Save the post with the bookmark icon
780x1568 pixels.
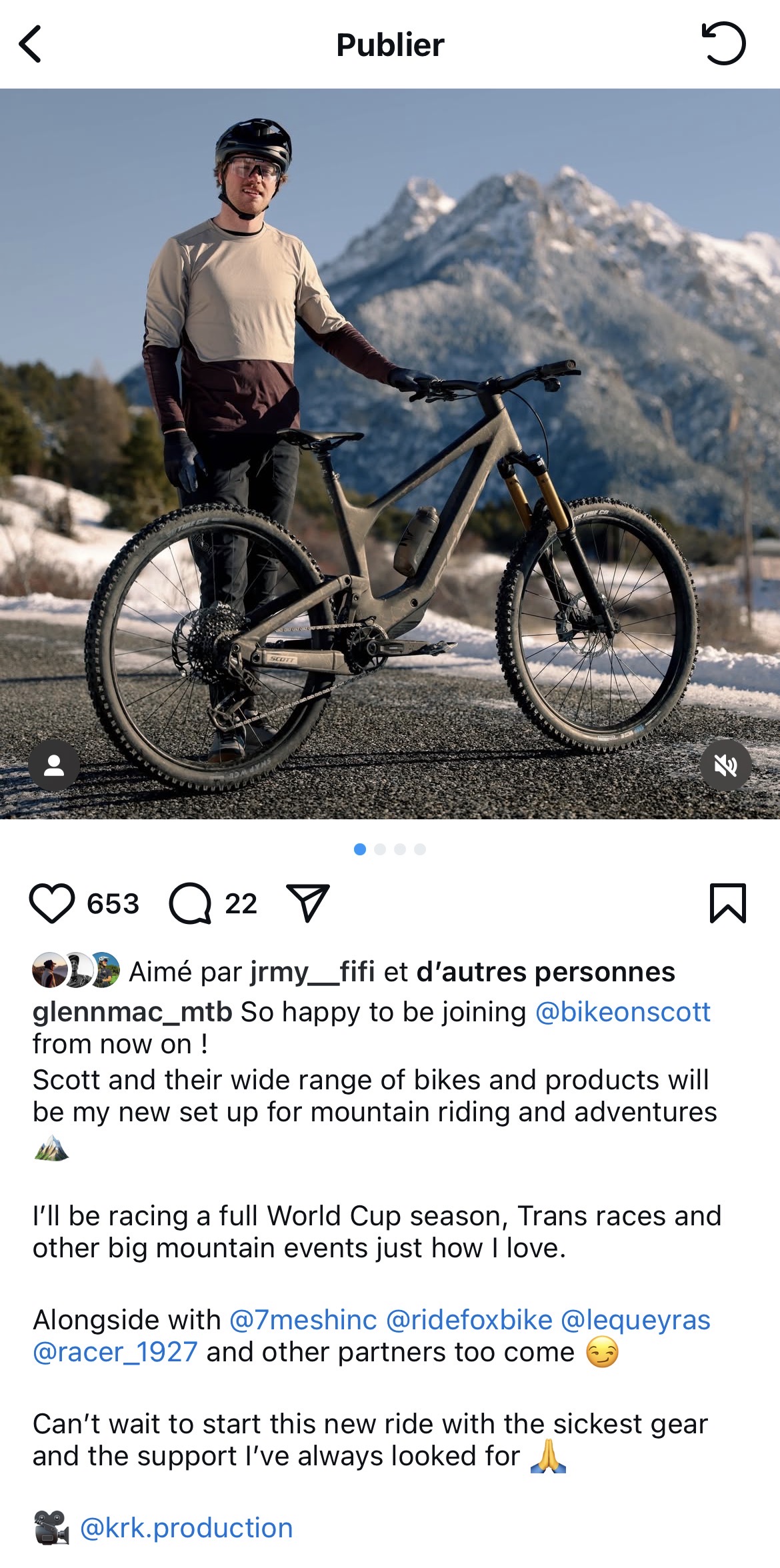point(727,903)
